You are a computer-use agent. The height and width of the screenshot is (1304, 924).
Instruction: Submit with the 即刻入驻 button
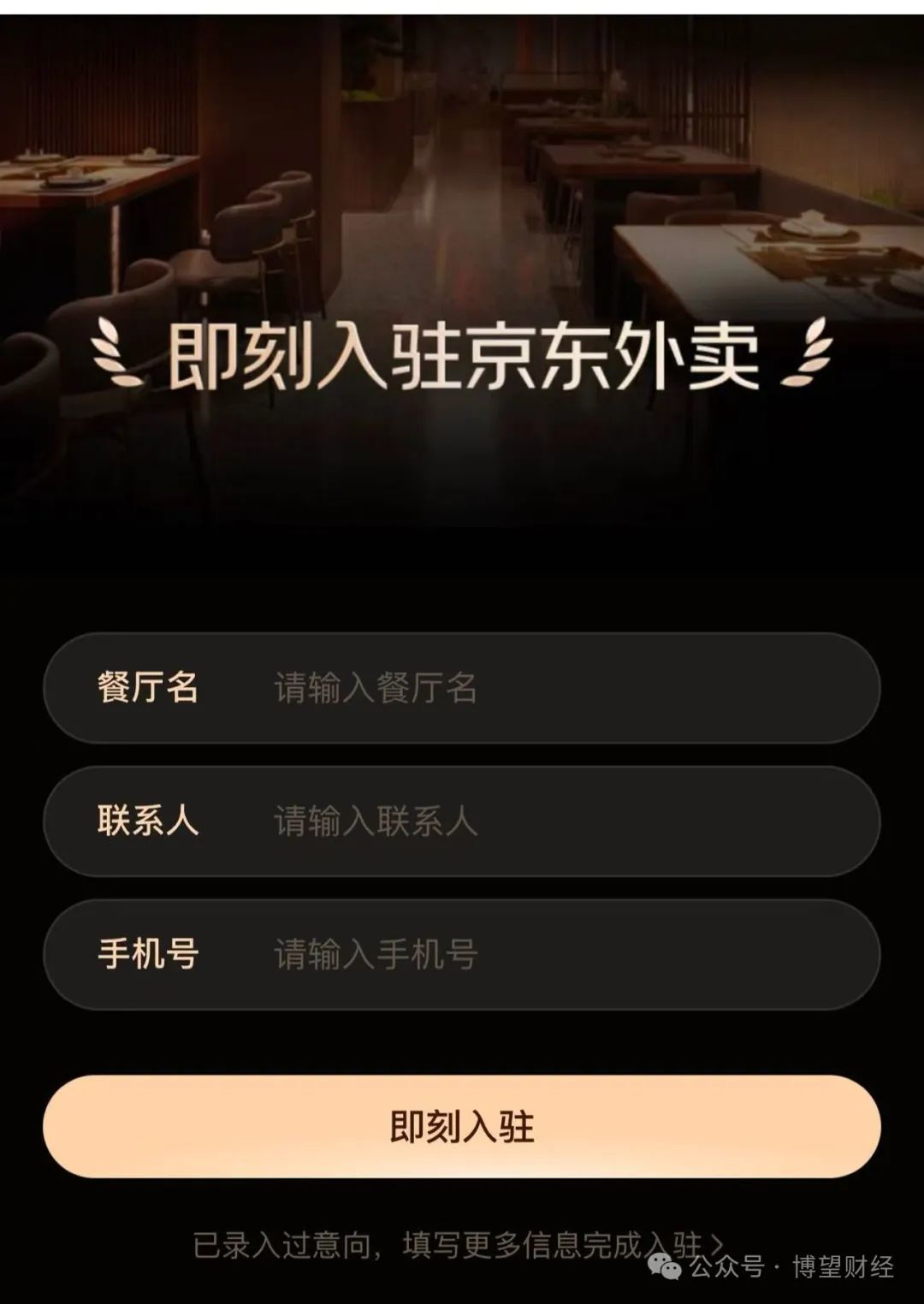(462, 1126)
